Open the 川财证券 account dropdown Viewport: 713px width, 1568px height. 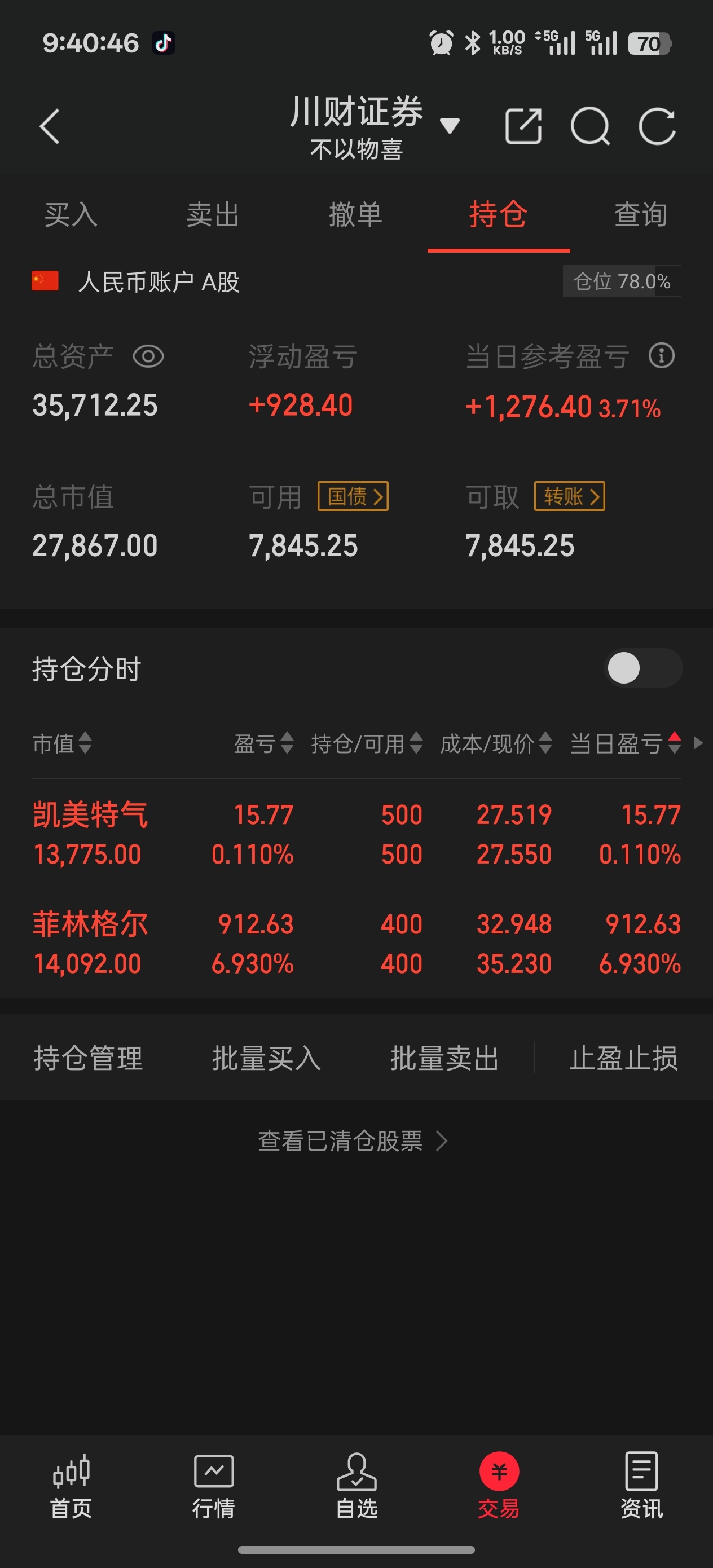450,125
